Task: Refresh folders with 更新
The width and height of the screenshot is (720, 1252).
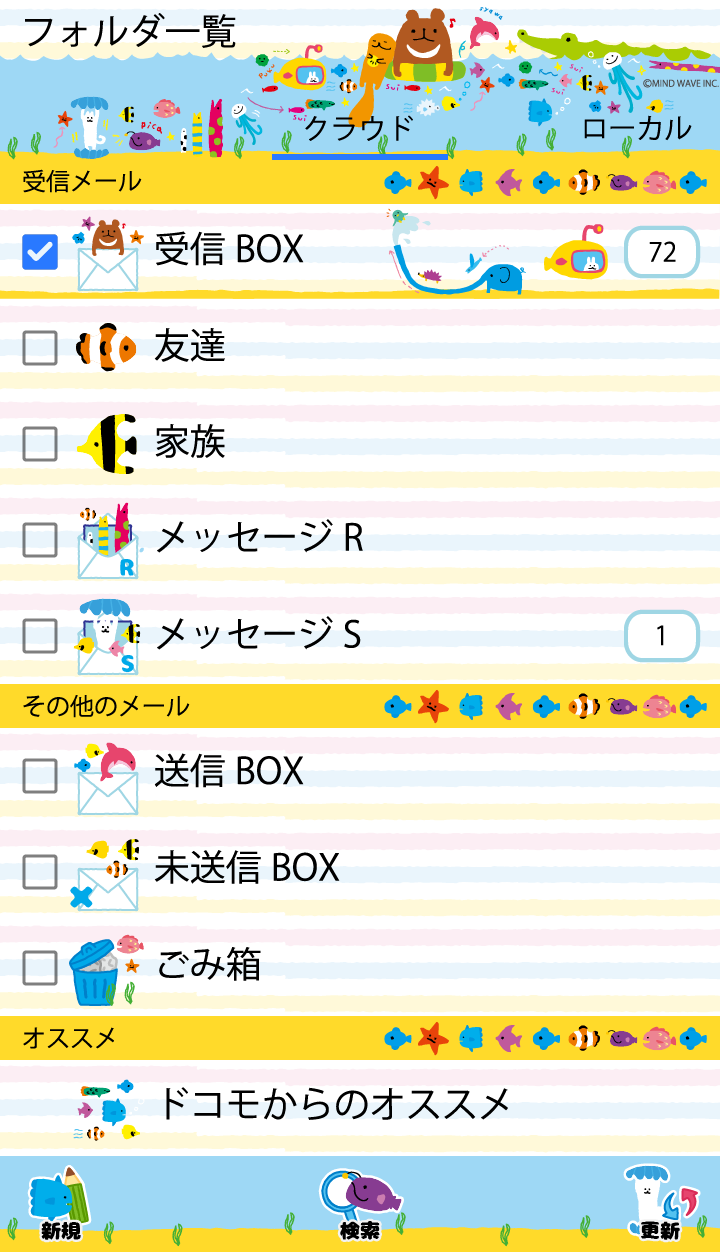Action: tap(660, 1205)
